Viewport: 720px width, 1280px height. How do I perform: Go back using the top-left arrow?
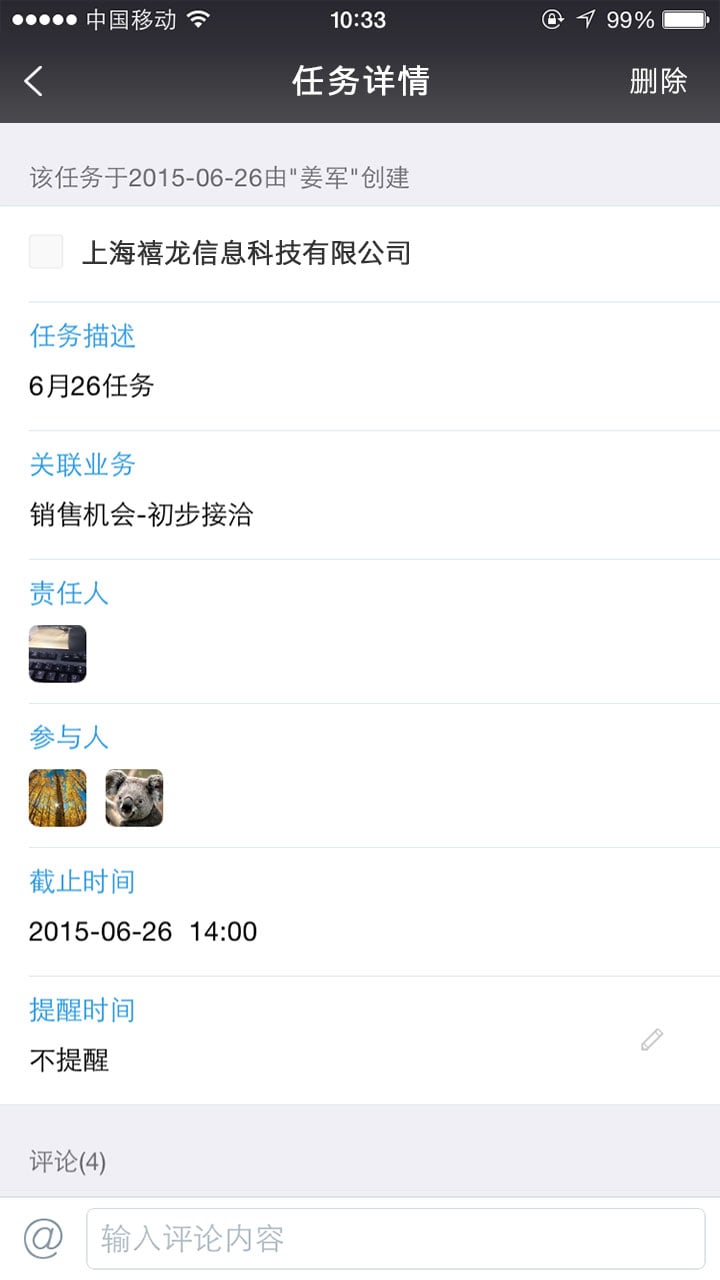click(x=34, y=81)
